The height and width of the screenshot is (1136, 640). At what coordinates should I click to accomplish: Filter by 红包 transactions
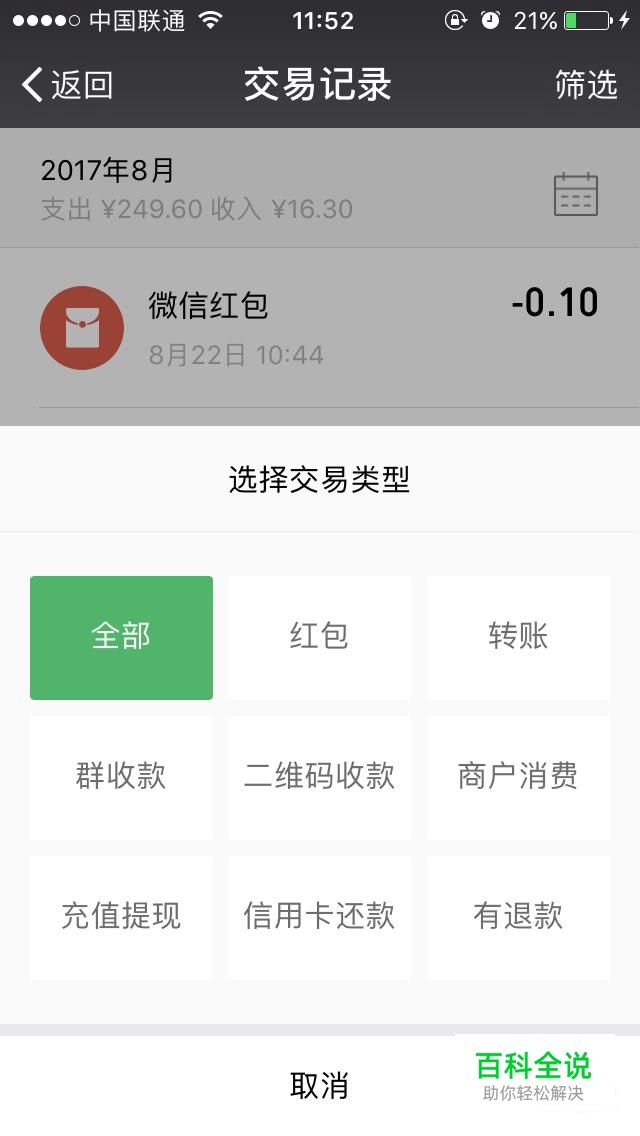[319, 638]
